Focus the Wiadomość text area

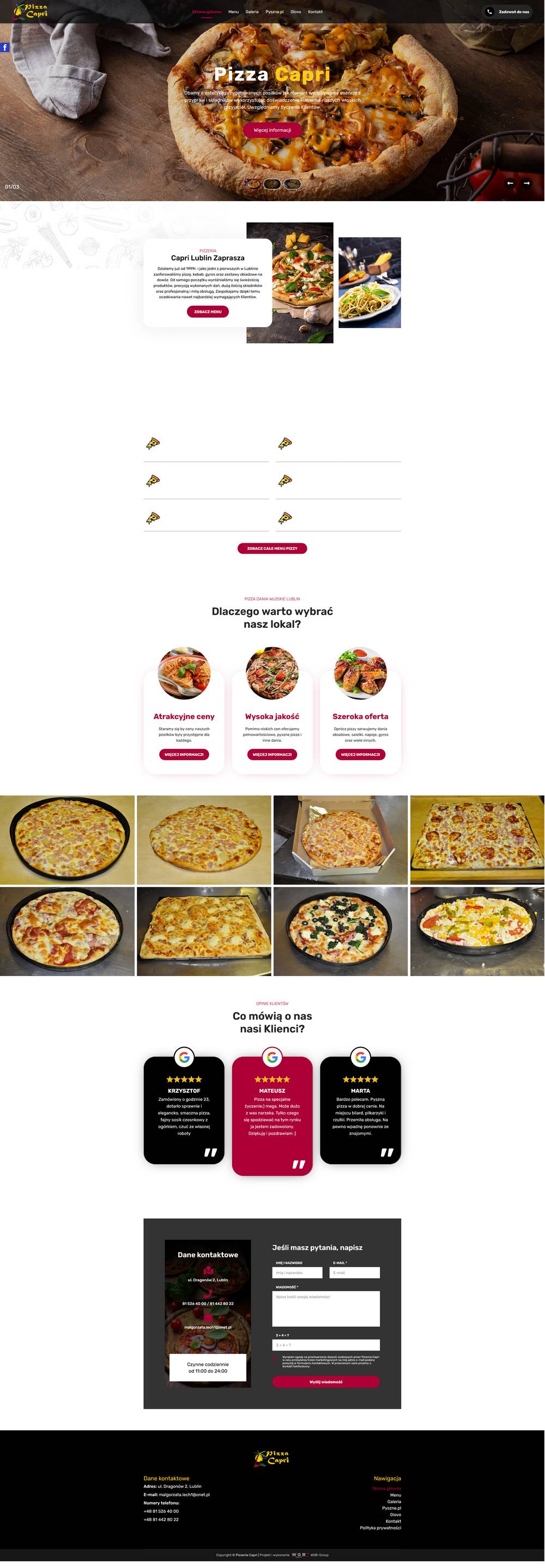coord(326,1308)
